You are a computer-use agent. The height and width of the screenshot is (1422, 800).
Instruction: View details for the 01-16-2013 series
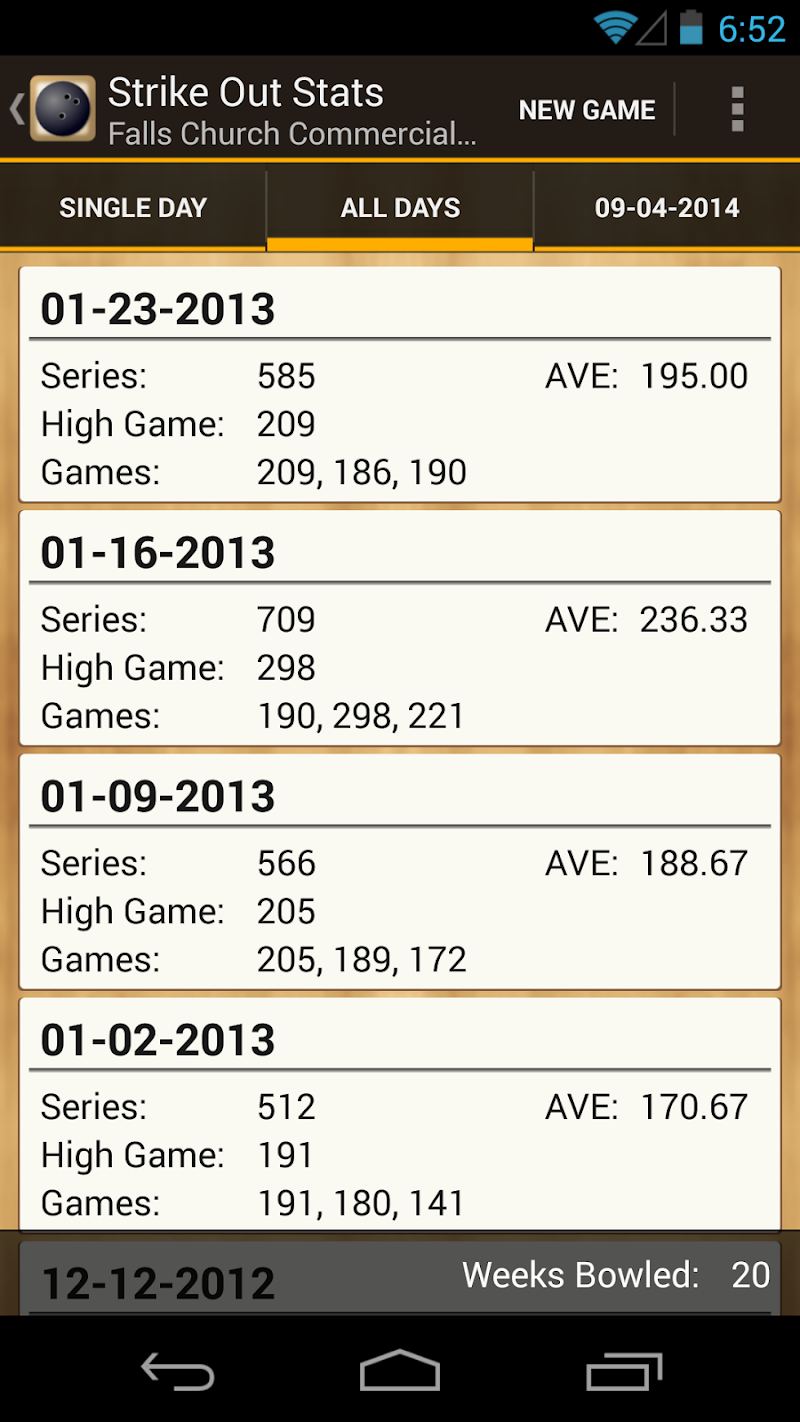(x=400, y=628)
